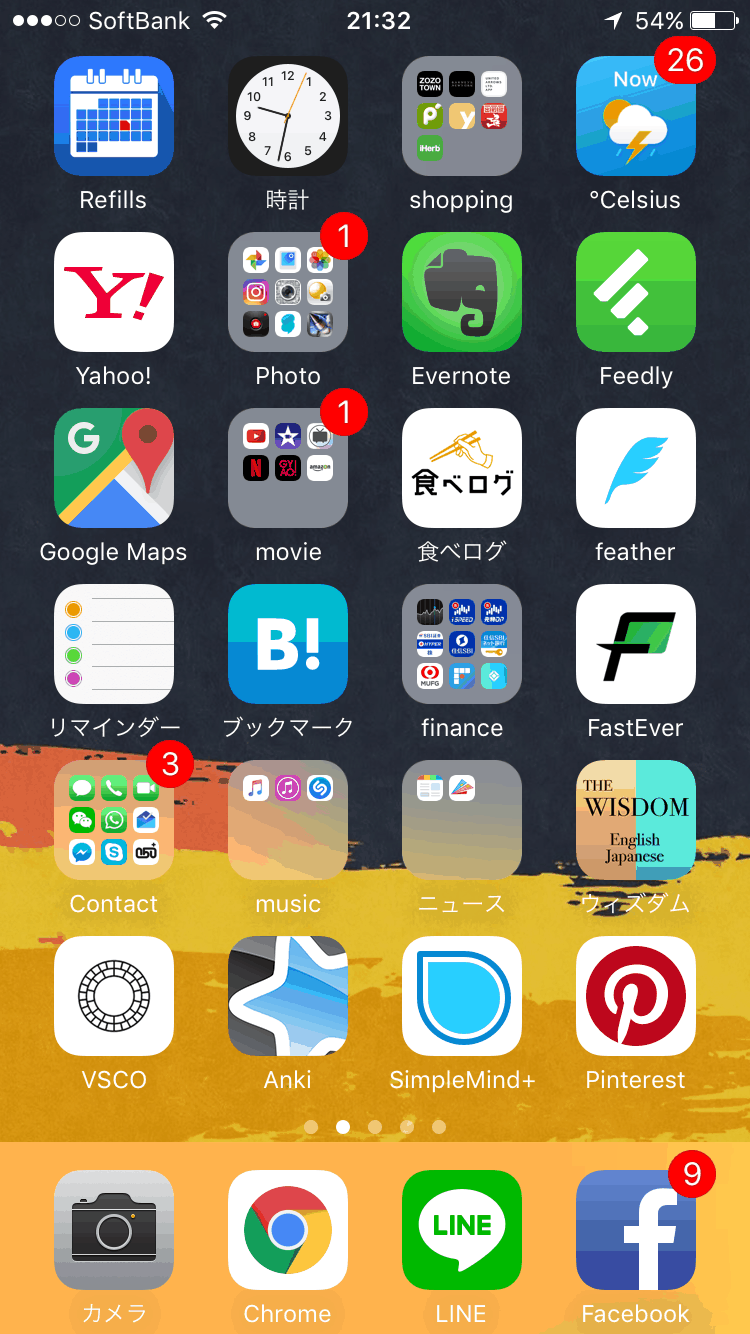Launch the 時計 clock app
This screenshot has width=750, height=1334.
288,116
